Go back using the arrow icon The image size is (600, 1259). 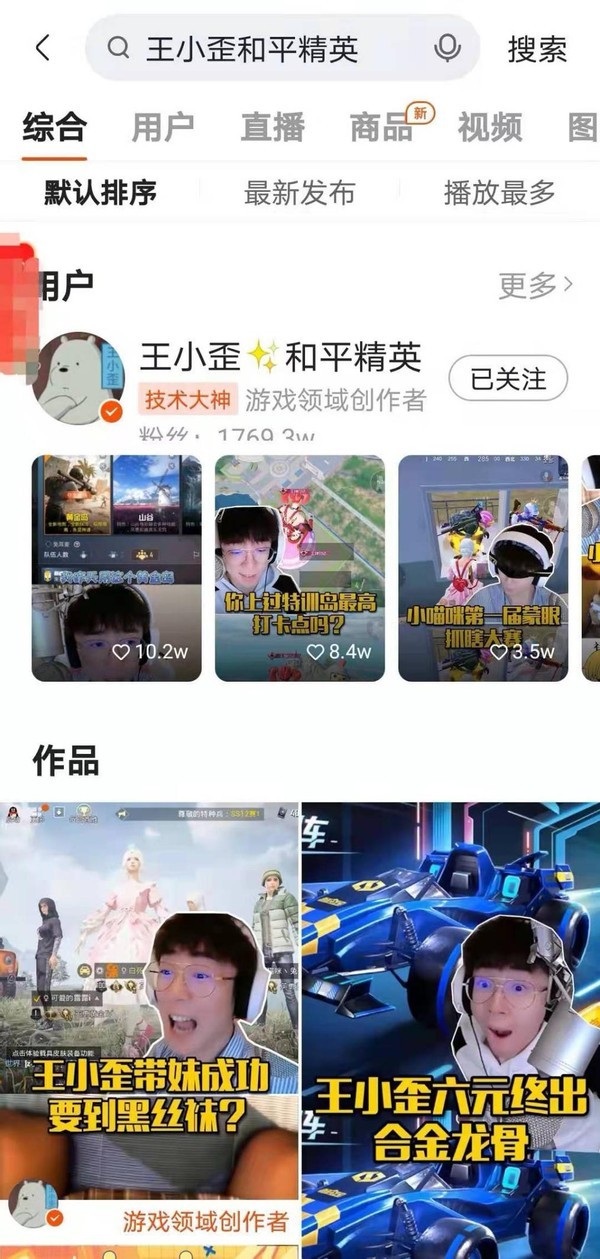[x=42, y=48]
